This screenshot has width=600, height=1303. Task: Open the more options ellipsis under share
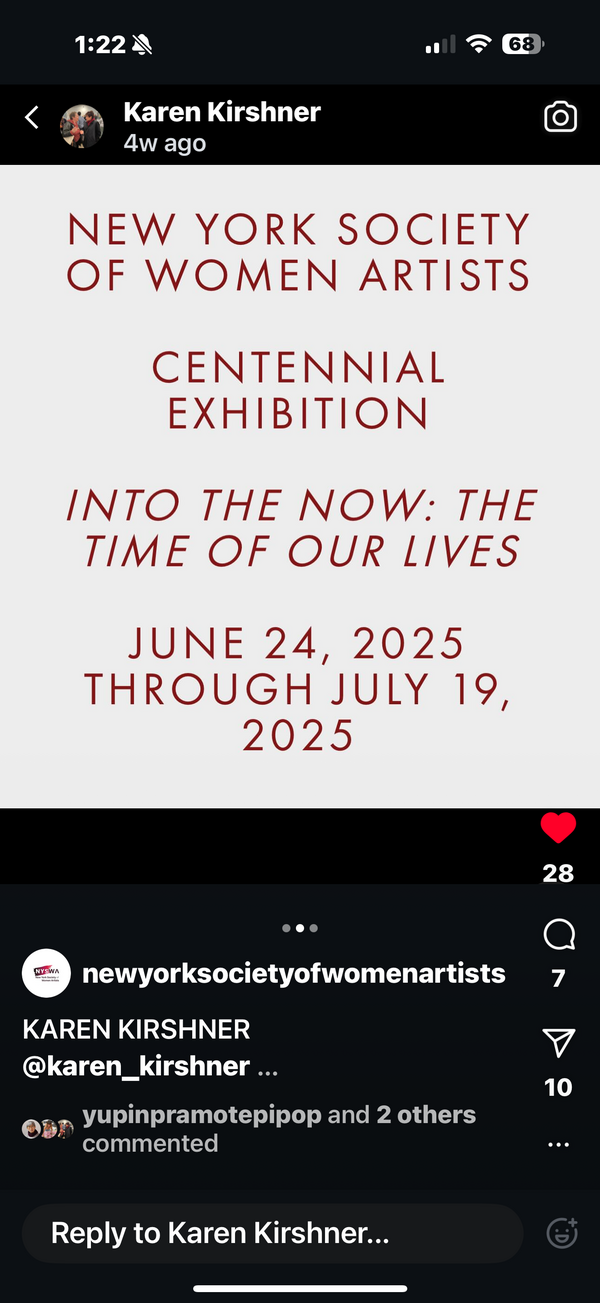click(x=559, y=1145)
